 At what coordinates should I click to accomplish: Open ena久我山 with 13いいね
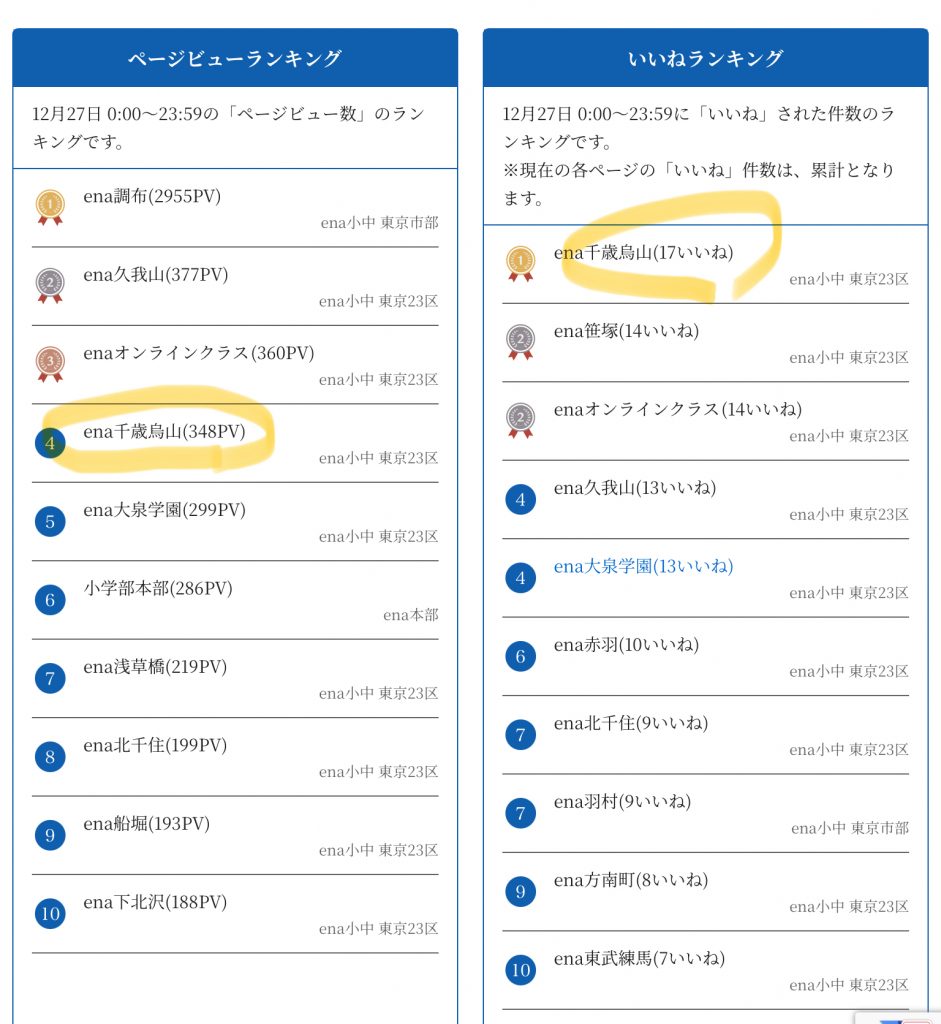click(x=634, y=488)
